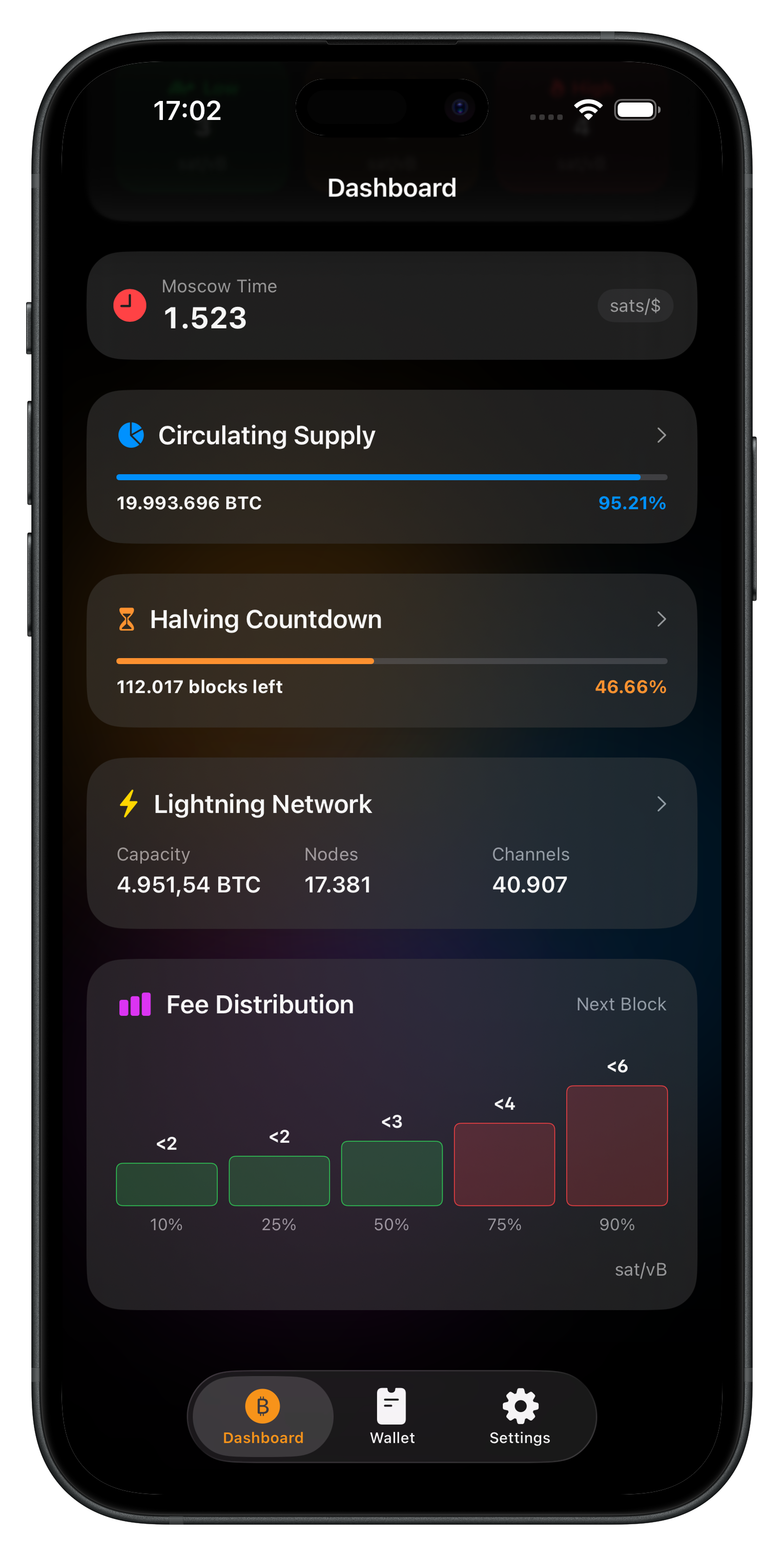
Task: Select the purple bar chart icon on Fee Distribution
Action: click(x=135, y=1004)
